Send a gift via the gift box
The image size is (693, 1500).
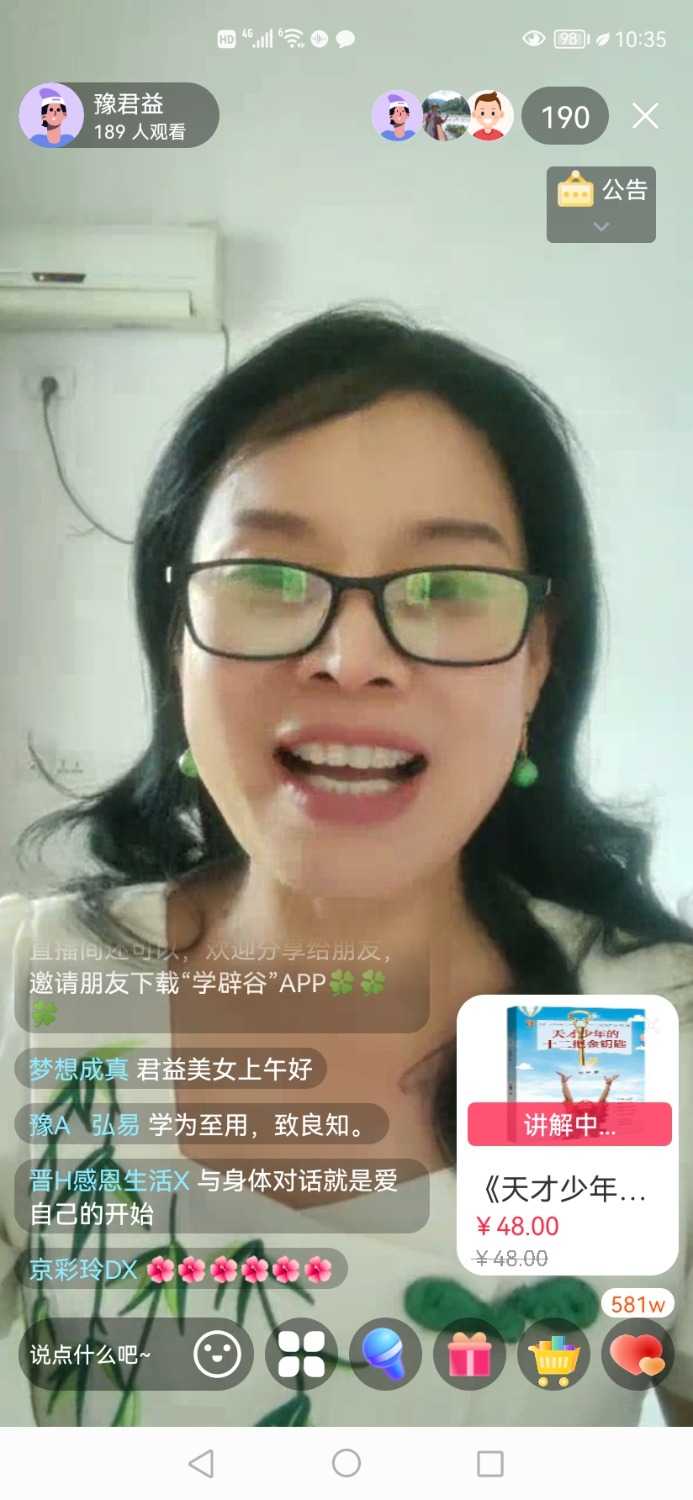click(469, 1355)
